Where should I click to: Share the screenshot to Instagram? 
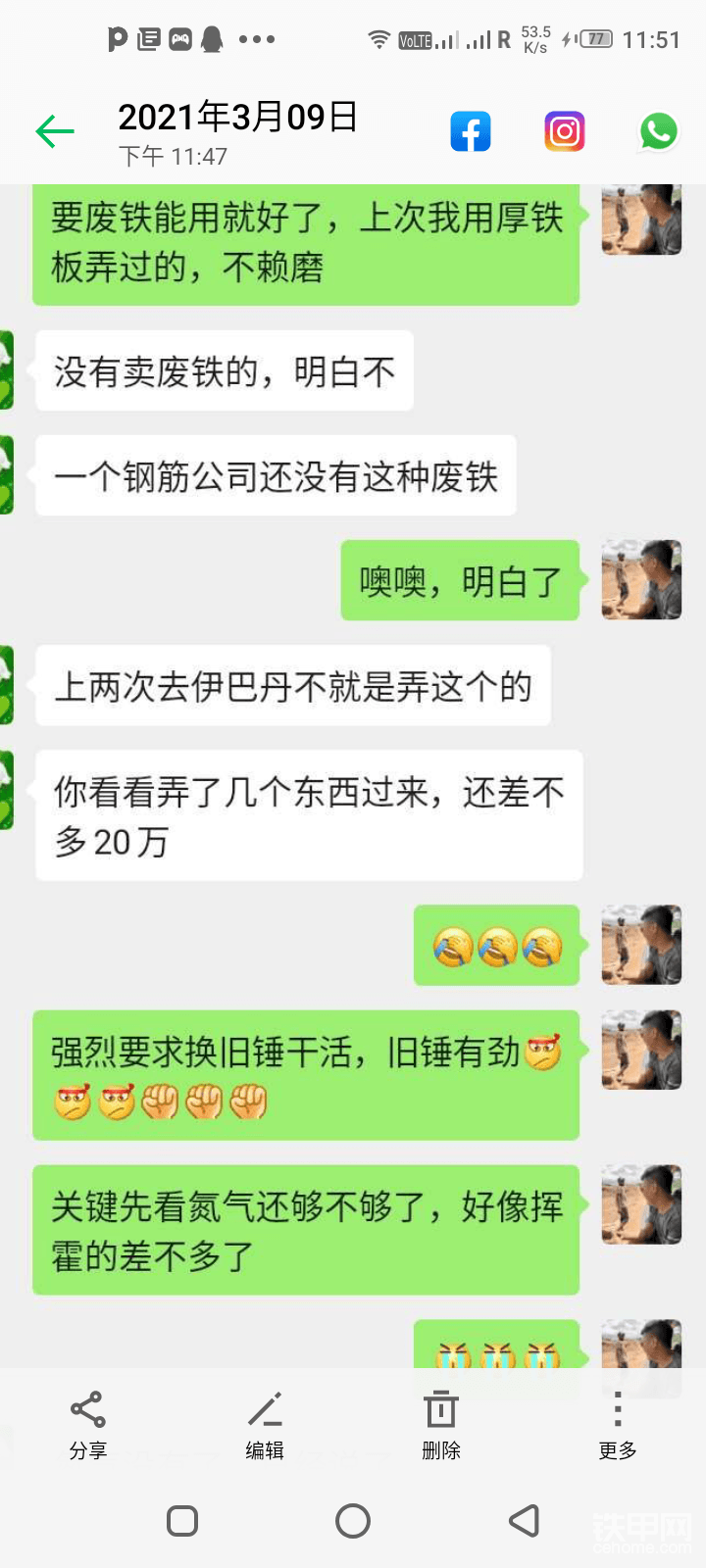tap(565, 131)
